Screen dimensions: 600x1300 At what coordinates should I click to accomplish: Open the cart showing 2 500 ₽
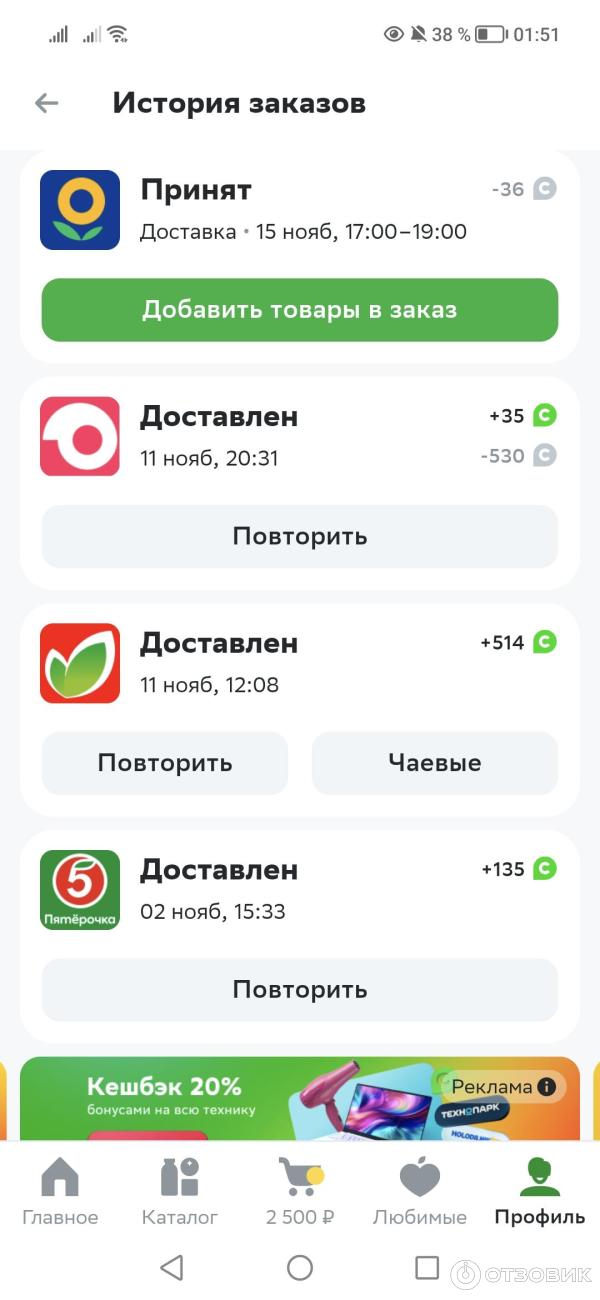pyautogui.click(x=300, y=1190)
